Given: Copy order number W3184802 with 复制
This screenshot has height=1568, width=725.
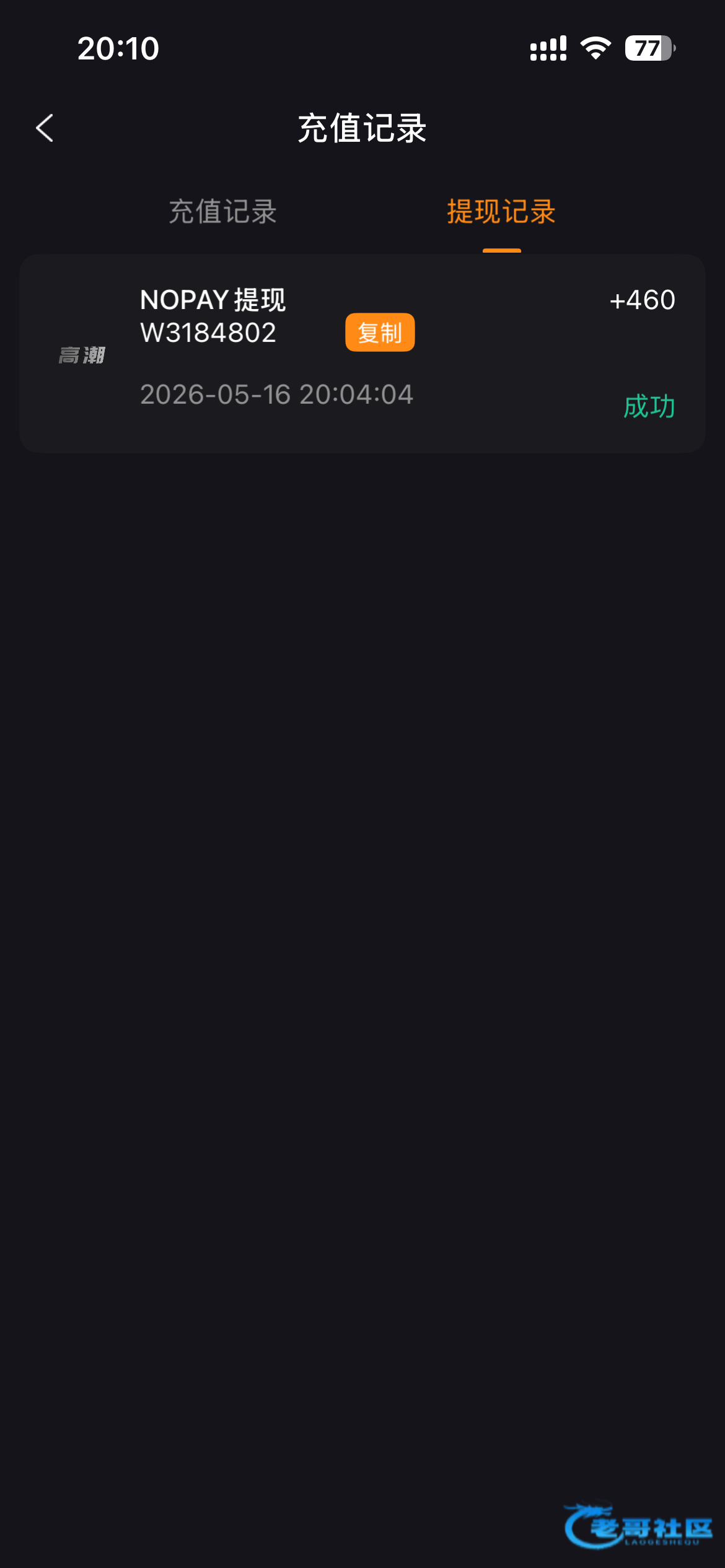Looking at the screenshot, I should pos(380,333).
